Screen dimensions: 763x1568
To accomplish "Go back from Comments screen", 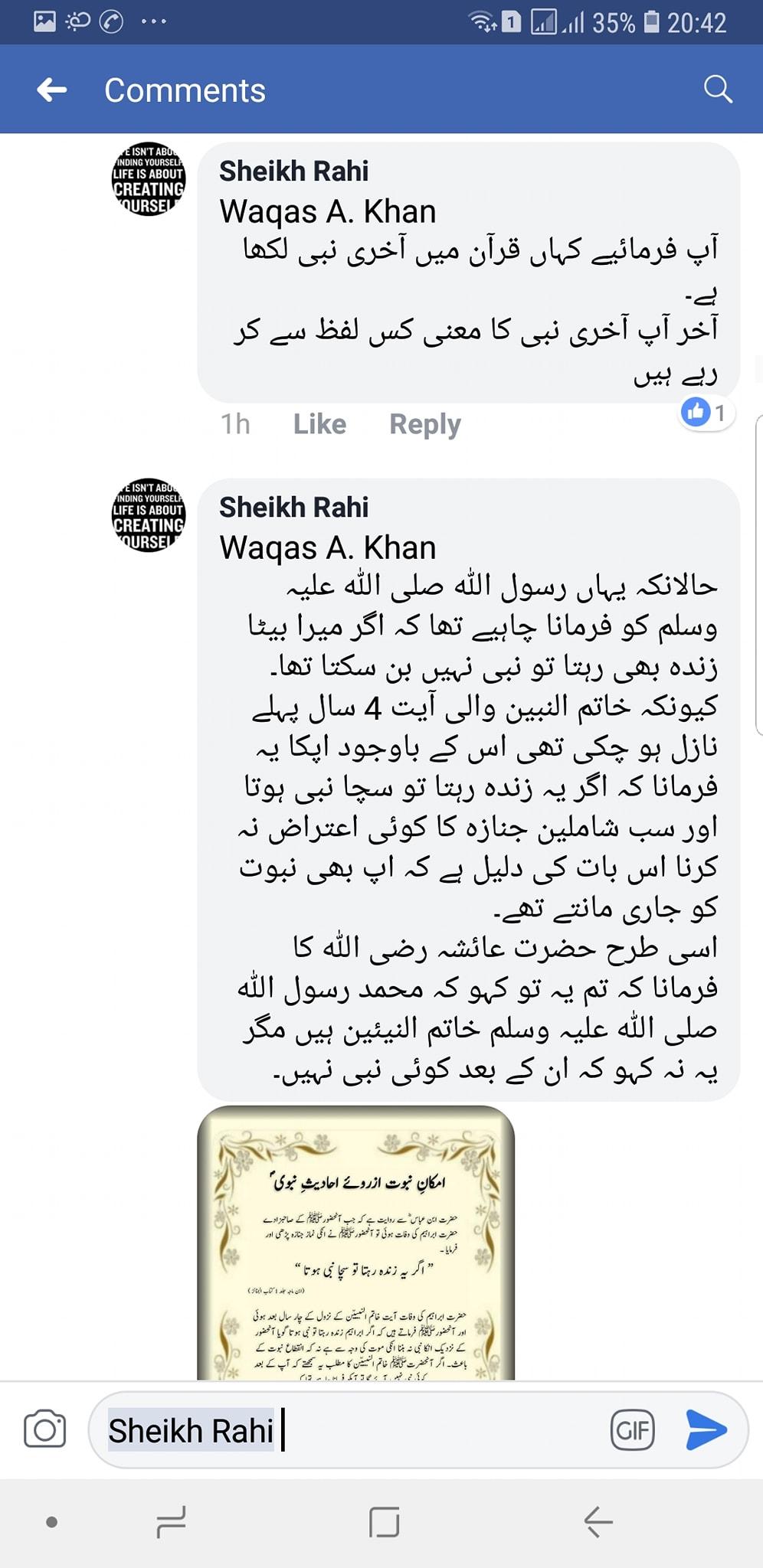I will point(51,90).
